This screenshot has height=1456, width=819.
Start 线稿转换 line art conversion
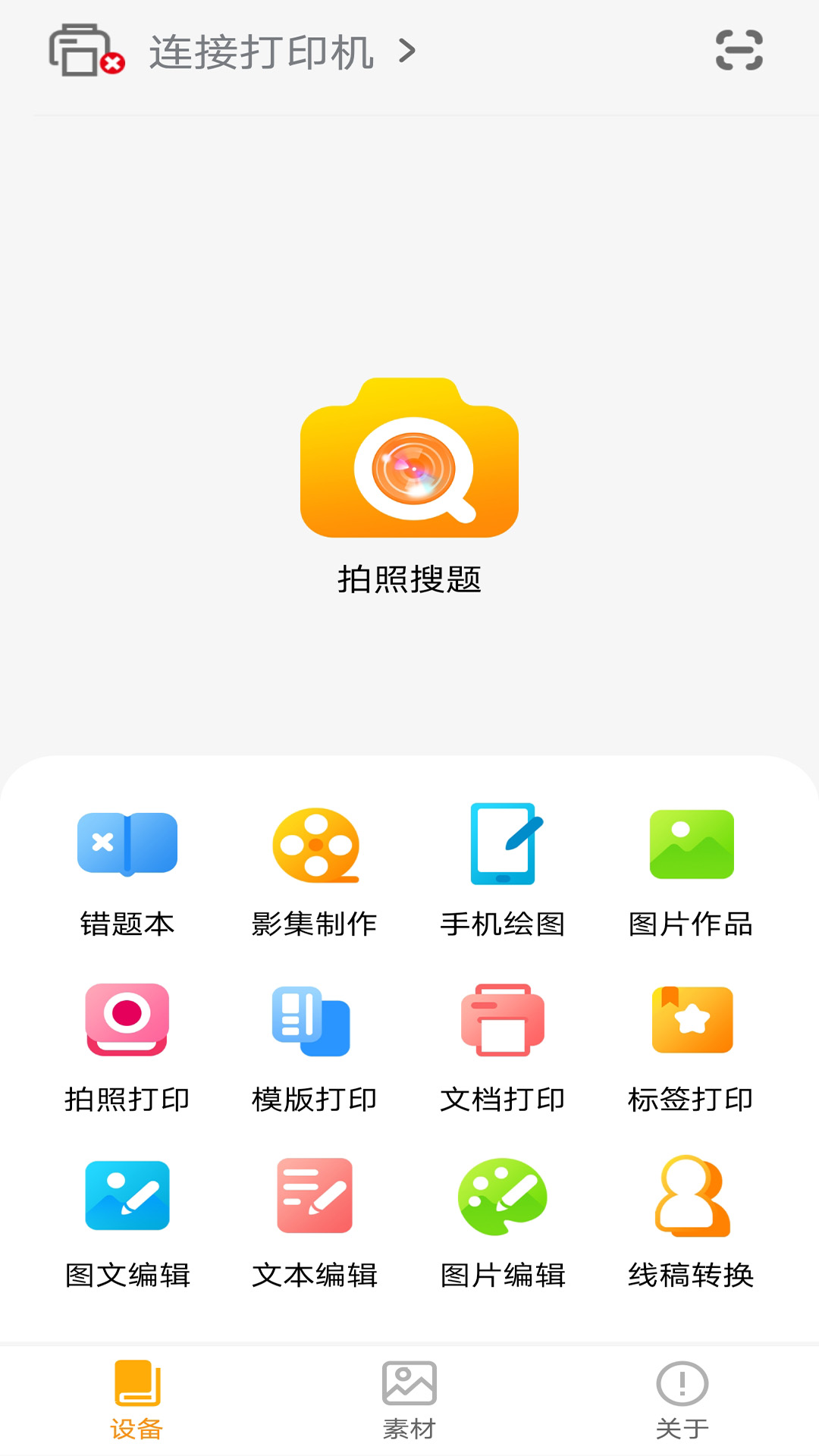click(x=691, y=1225)
